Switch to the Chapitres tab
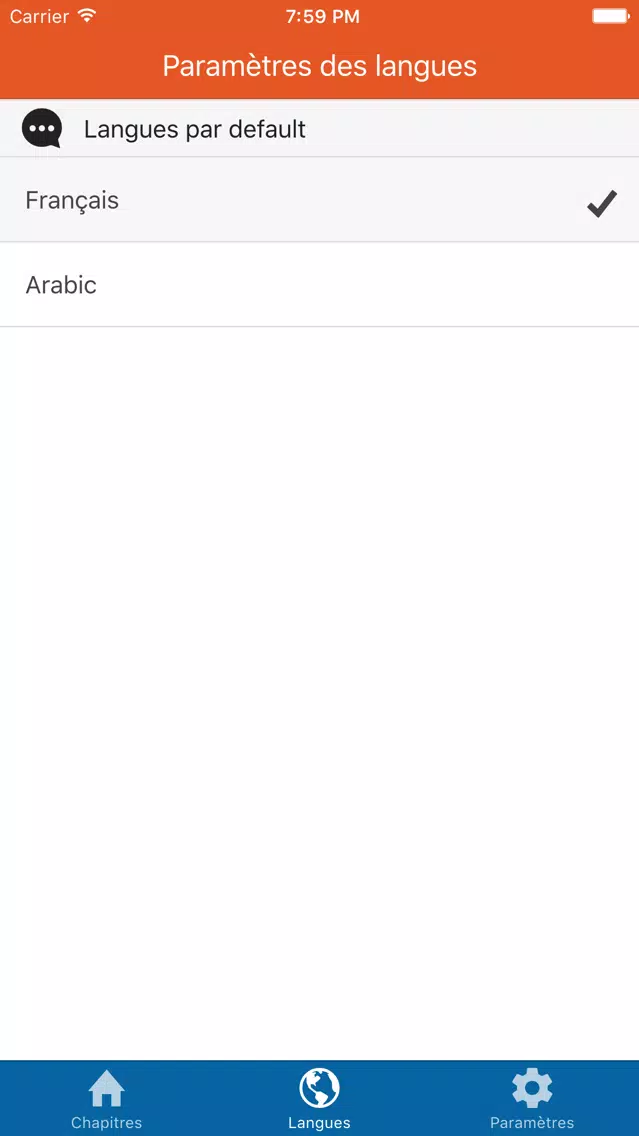This screenshot has height=1136, width=639. 107,1098
